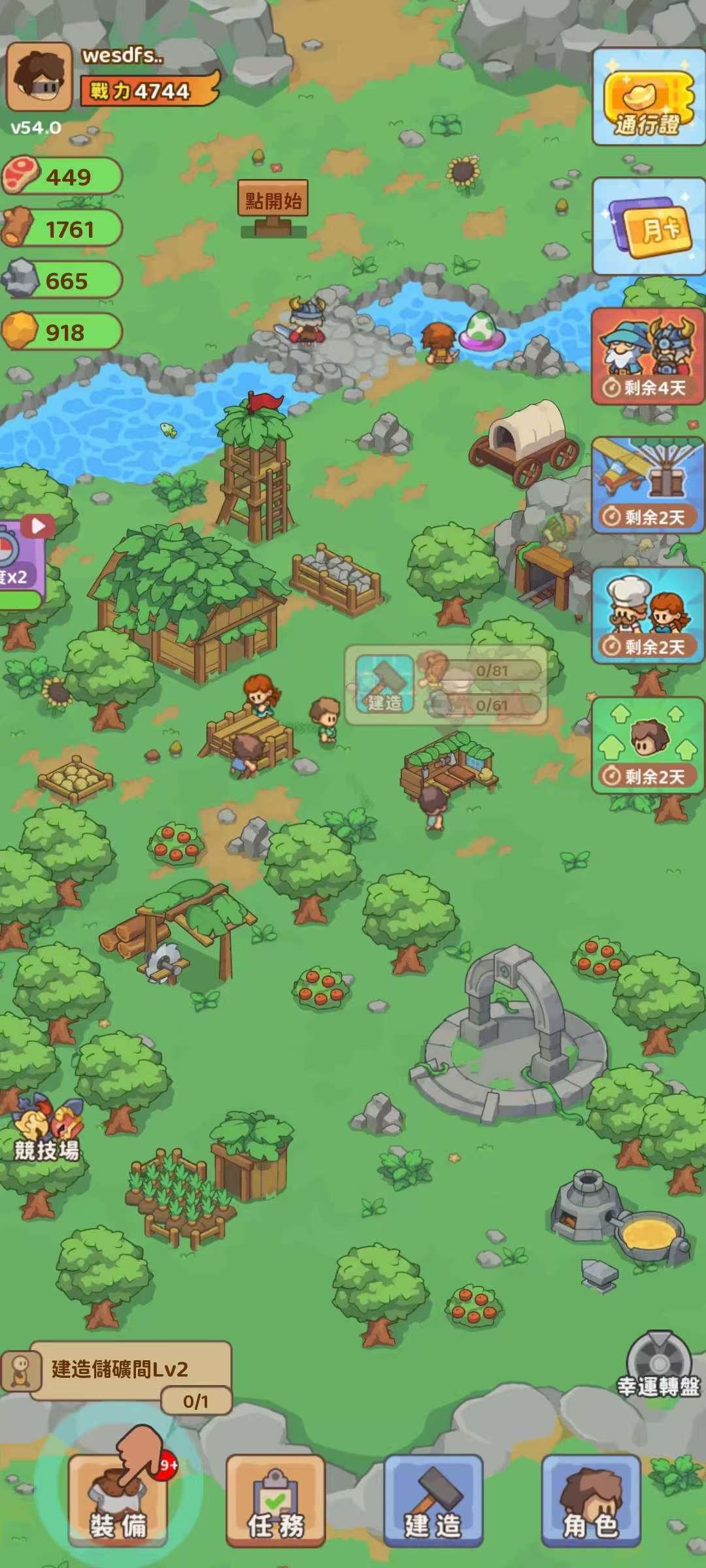Open the 角色 character menu
This screenshot has height=1568, width=706.
point(590,1501)
